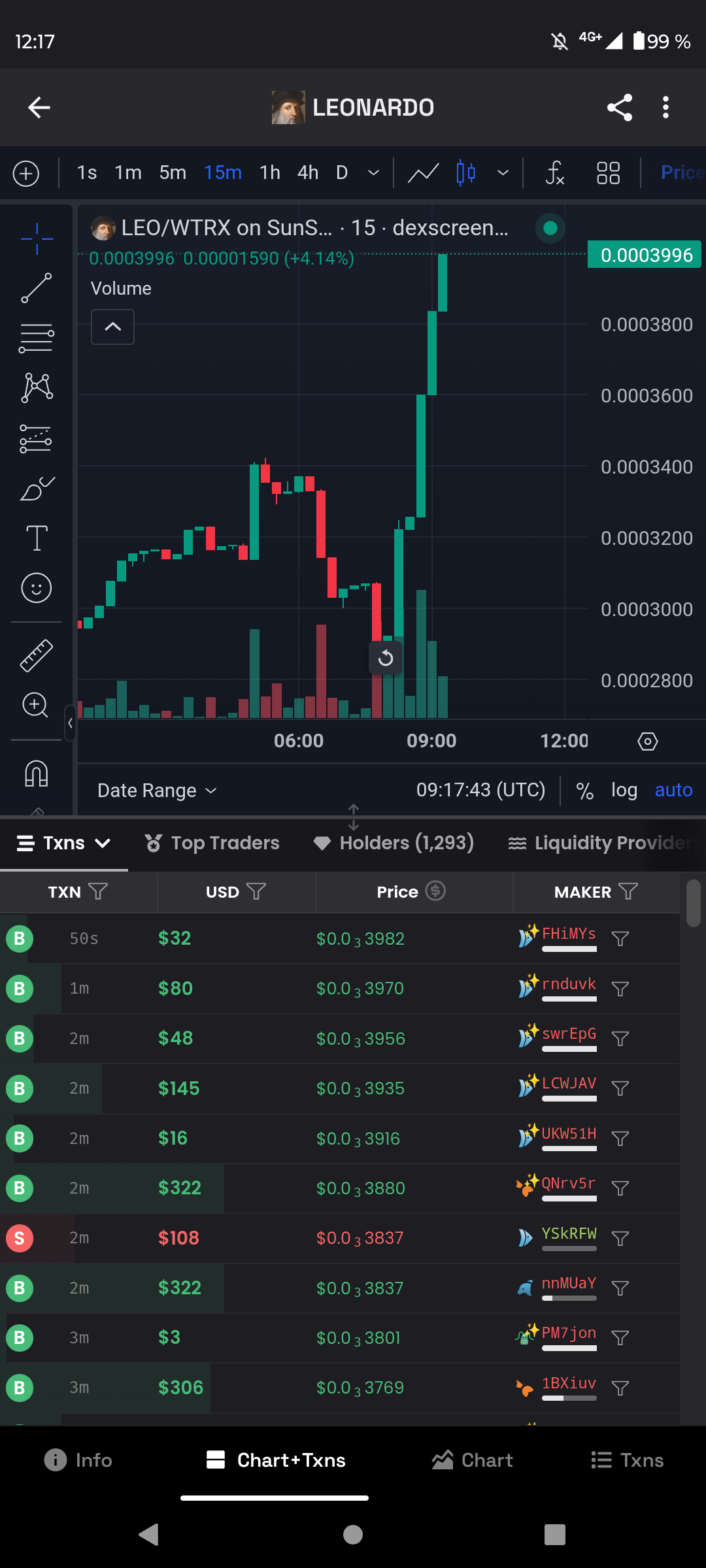Go back using the top arrow
The height and width of the screenshot is (1568, 706).
tap(39, 108)
